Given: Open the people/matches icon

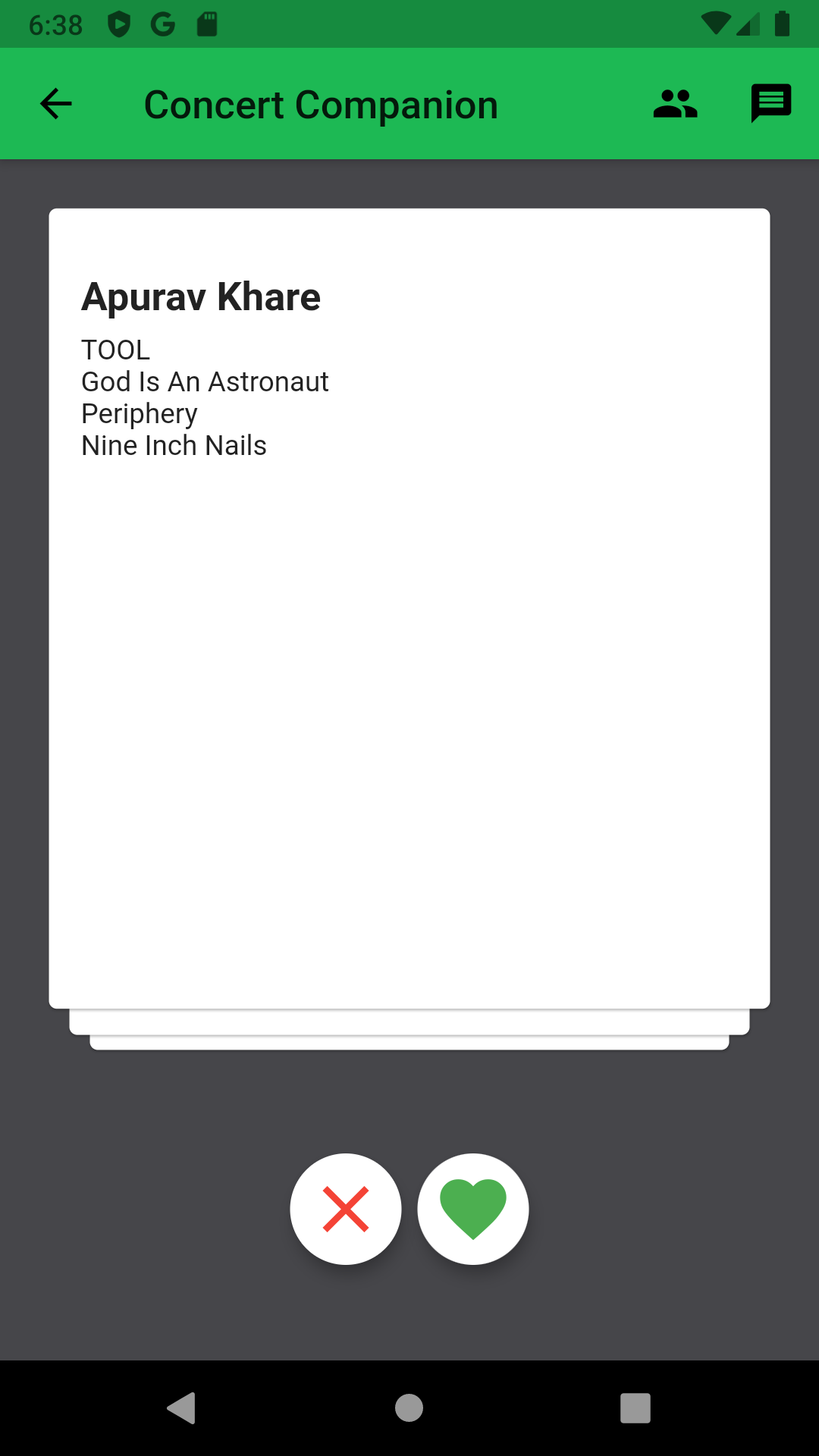Looking at the screenshot, I should [x=675, y=104].
